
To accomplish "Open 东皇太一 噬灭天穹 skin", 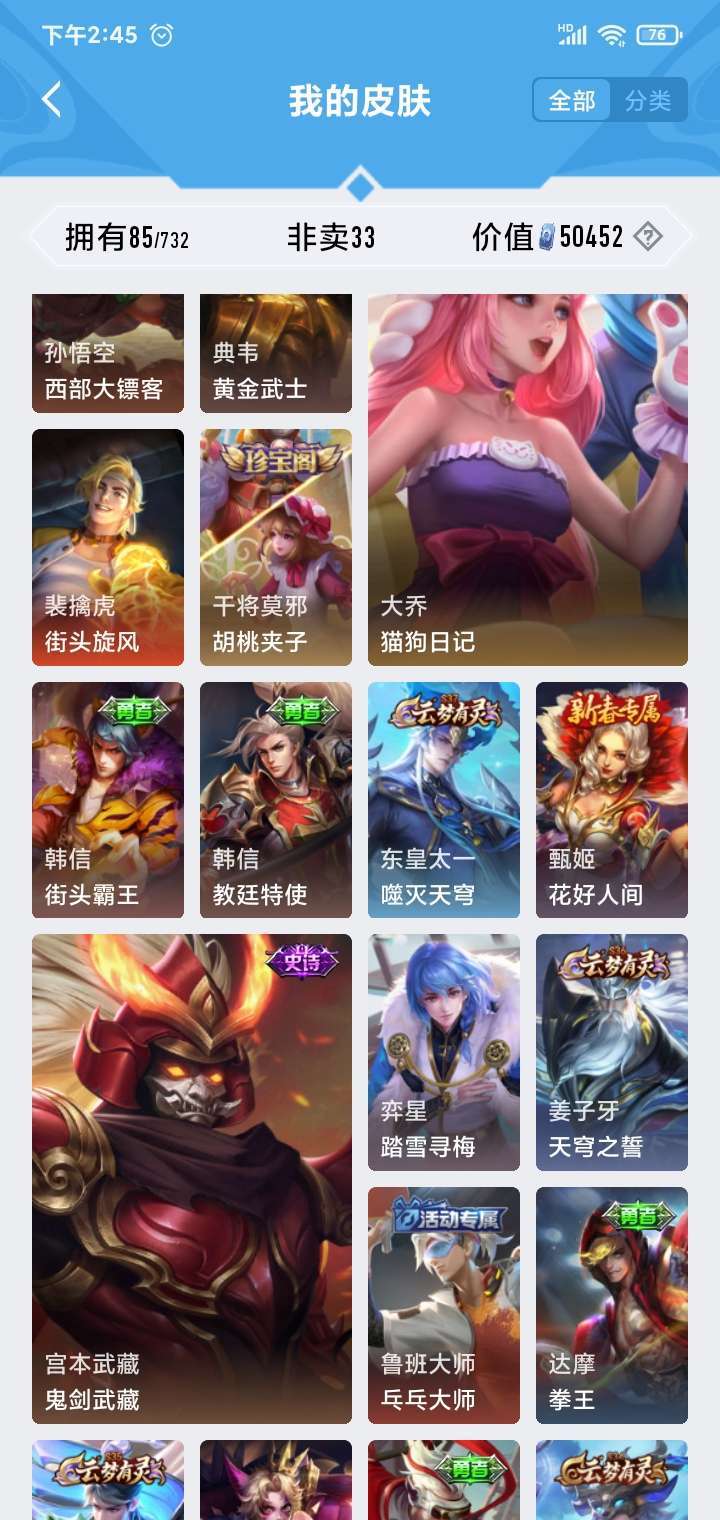I will 444,800.
